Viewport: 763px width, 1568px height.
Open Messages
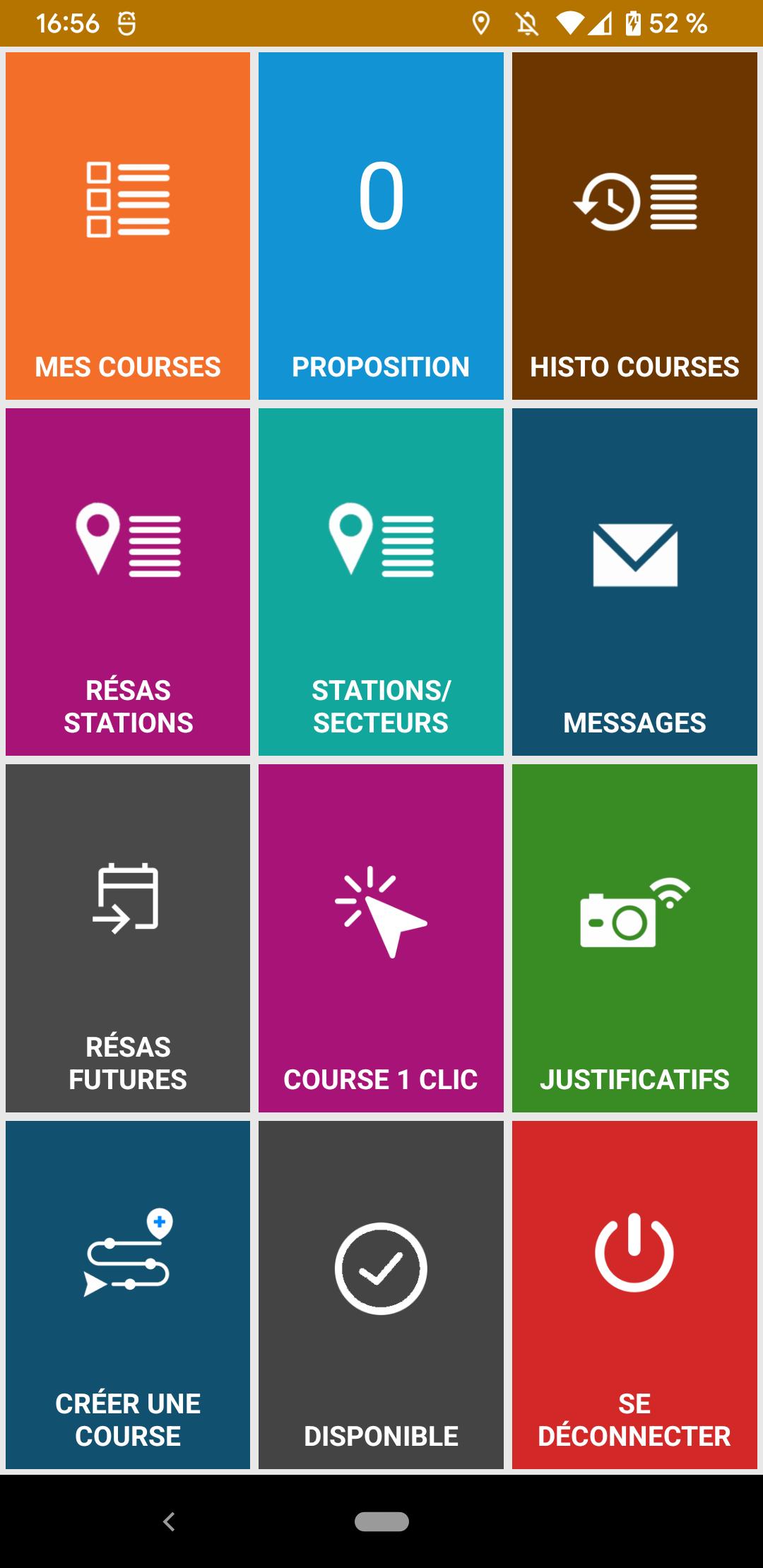point(634,582)
